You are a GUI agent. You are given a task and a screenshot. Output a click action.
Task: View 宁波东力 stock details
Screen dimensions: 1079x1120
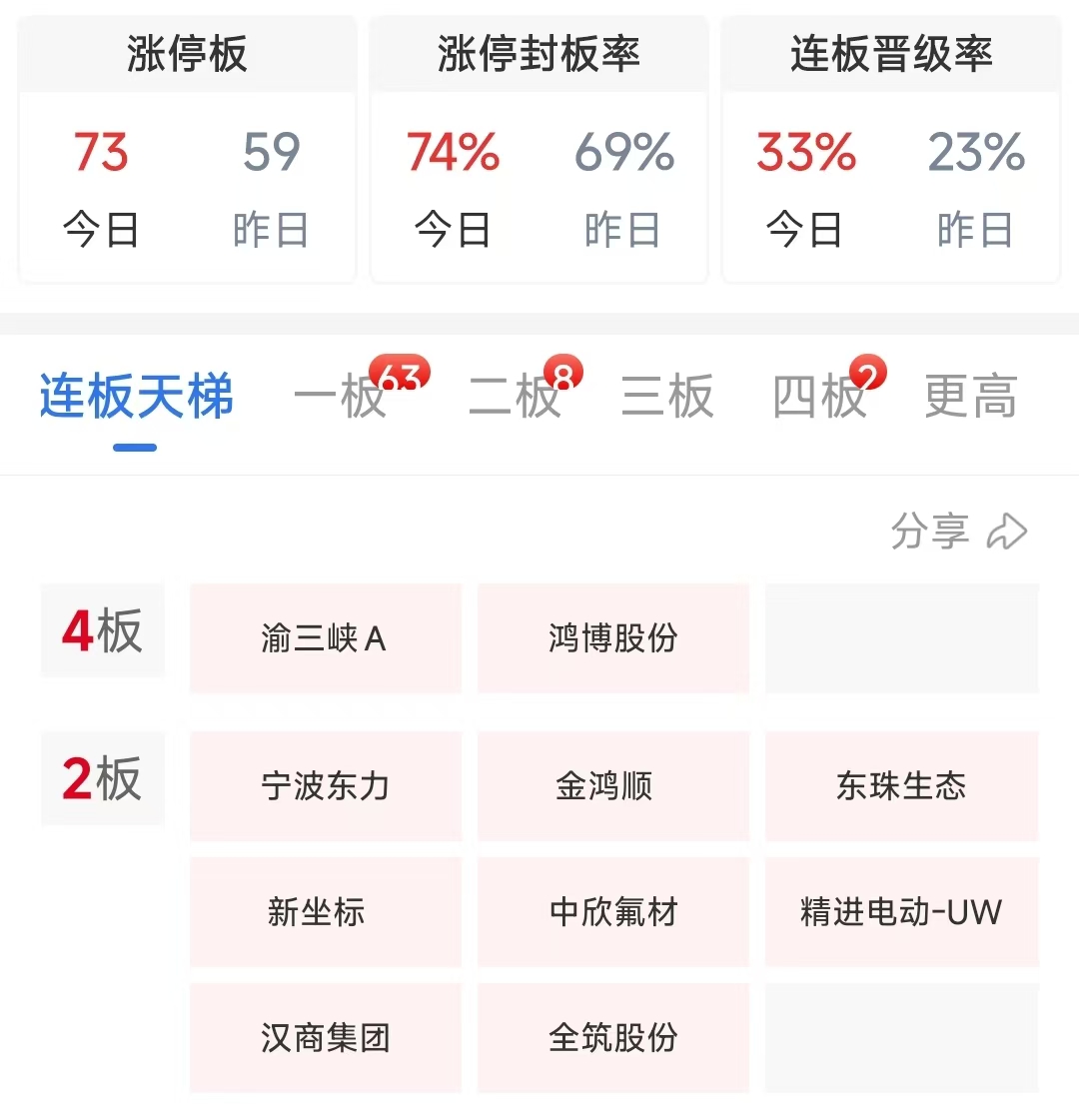tap(325, 786)
